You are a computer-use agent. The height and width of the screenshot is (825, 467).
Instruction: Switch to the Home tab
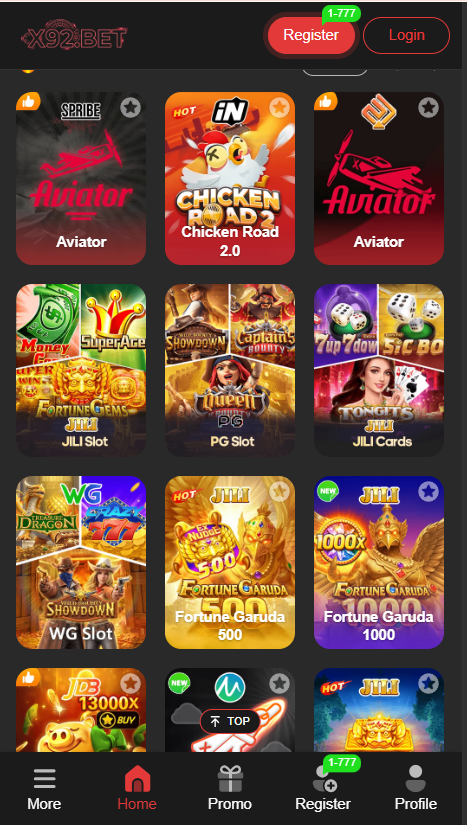tap(137, 789)
